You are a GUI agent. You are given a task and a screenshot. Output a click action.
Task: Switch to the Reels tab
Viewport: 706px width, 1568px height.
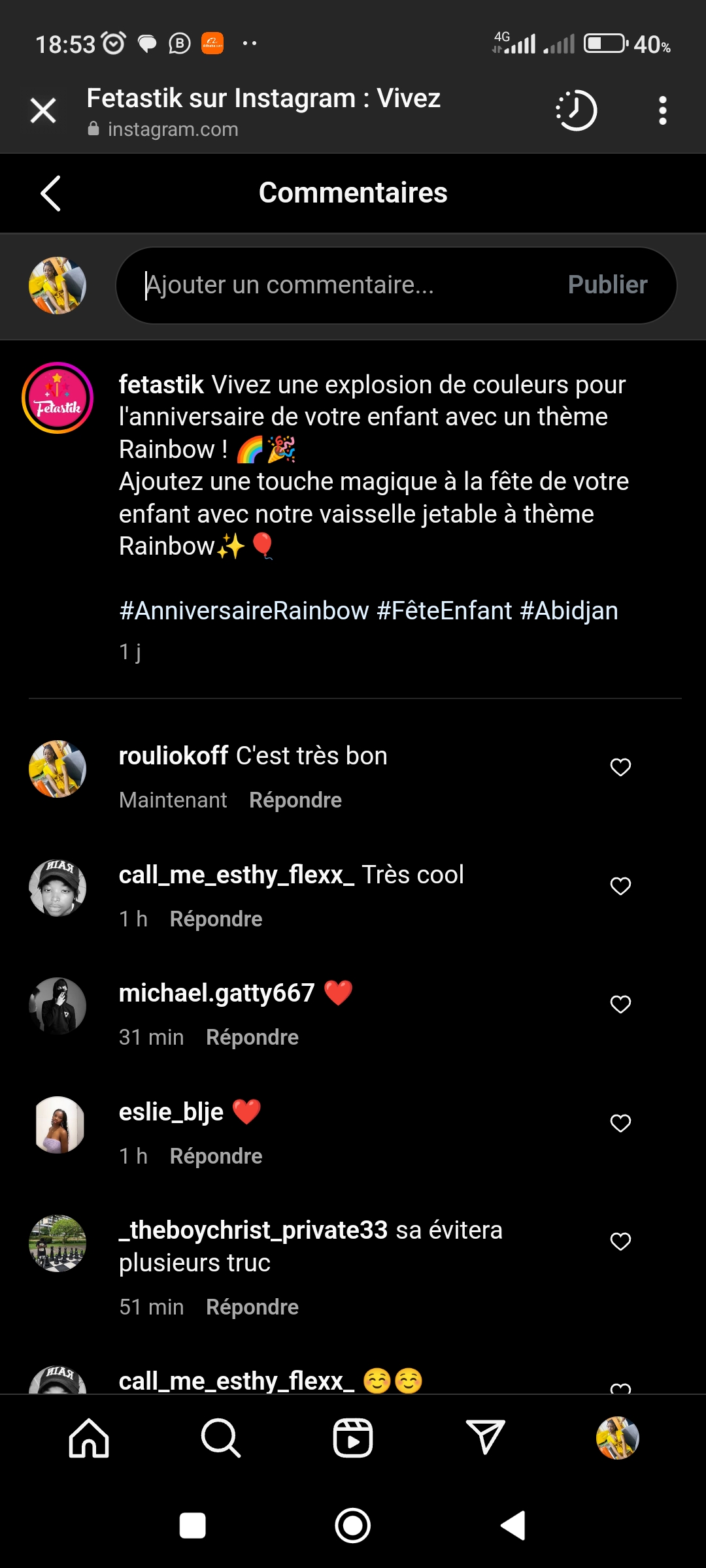pos(353,1438)
